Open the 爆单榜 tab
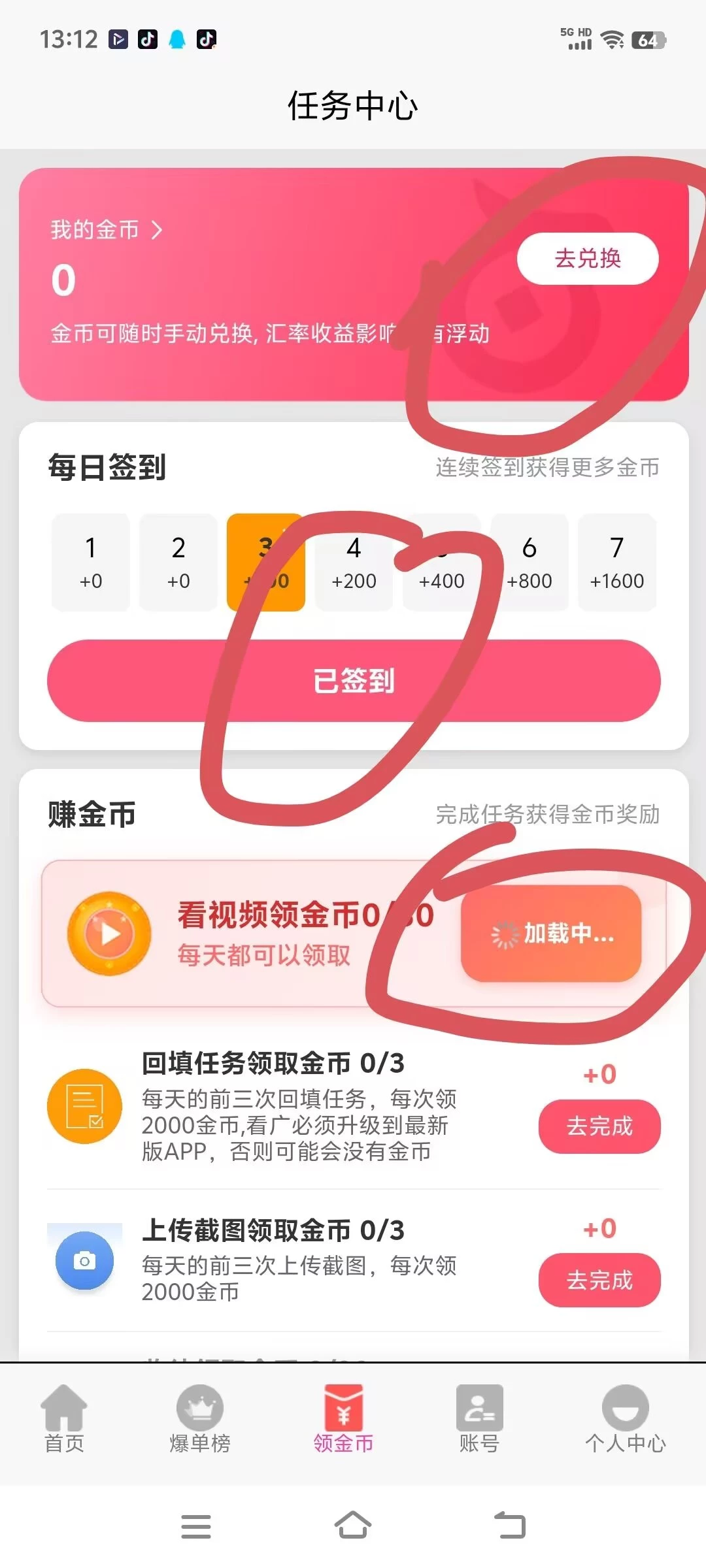Screen dimensions: 706x1568 [x=200, y=1419]
